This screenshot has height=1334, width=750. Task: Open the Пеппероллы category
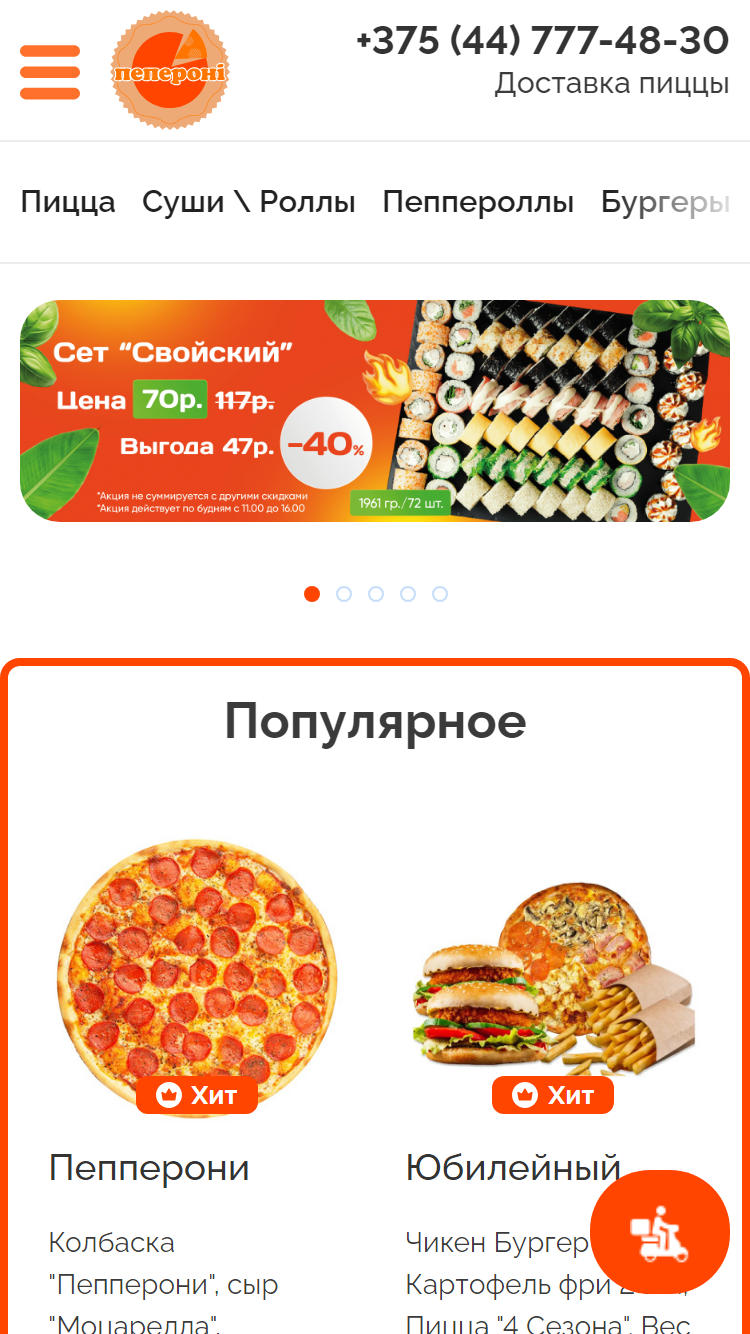[x=478, y=202]
